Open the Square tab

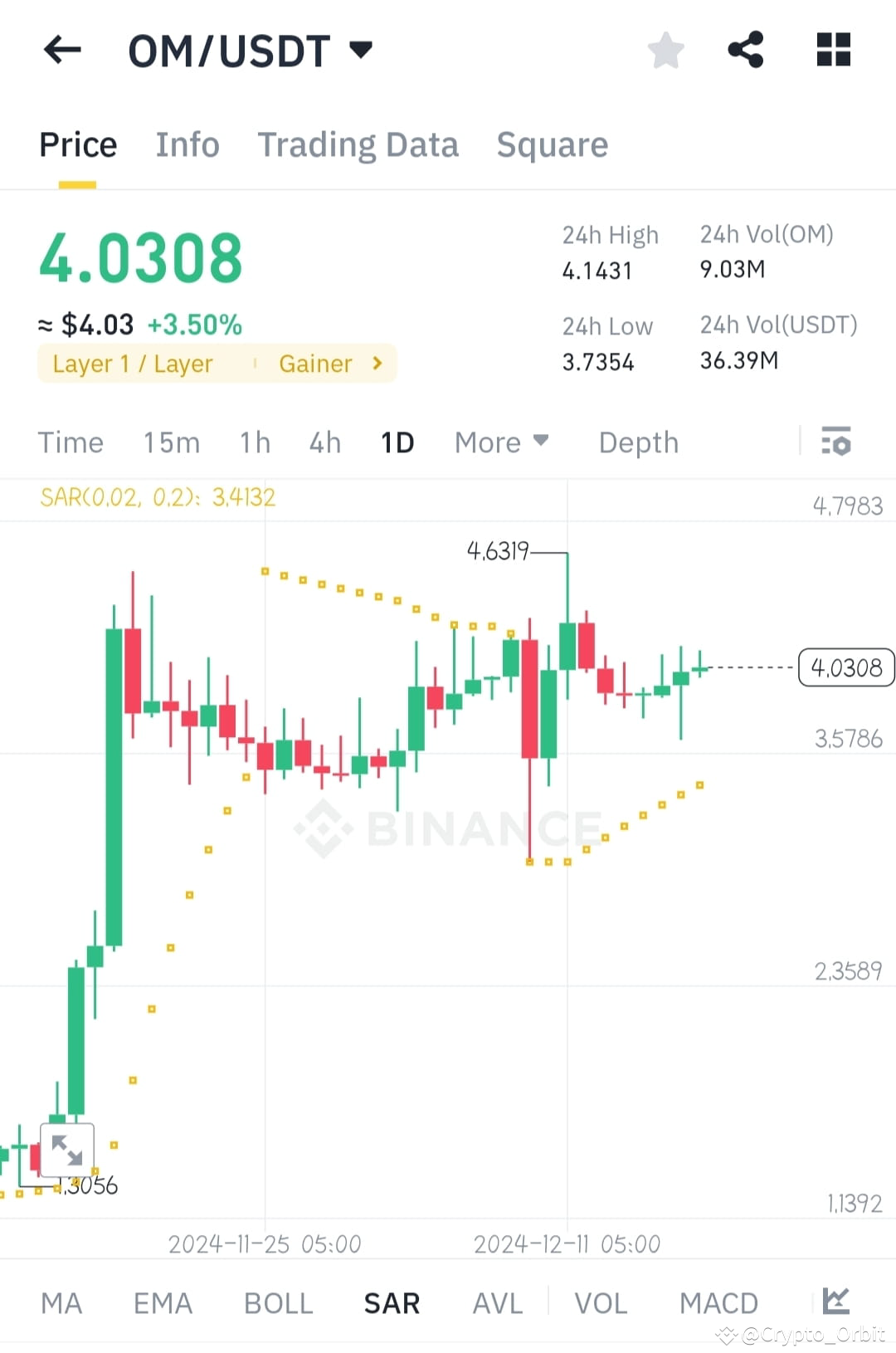click(x=552, y=144)
